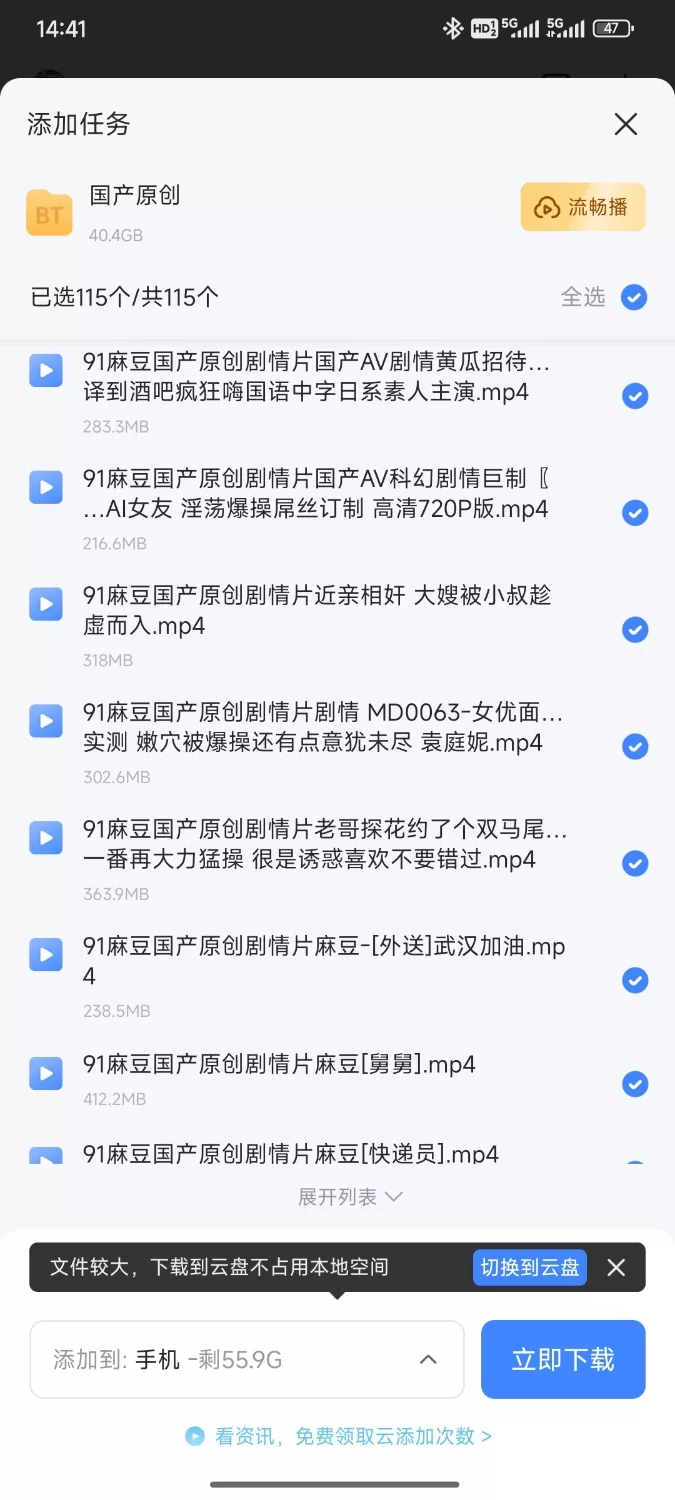Image resolution: width=675 pixels, height=1500 pixels.
Task: Deselect the 238.5MB 武汉加油 file
Action: click(x=634, y=981)
